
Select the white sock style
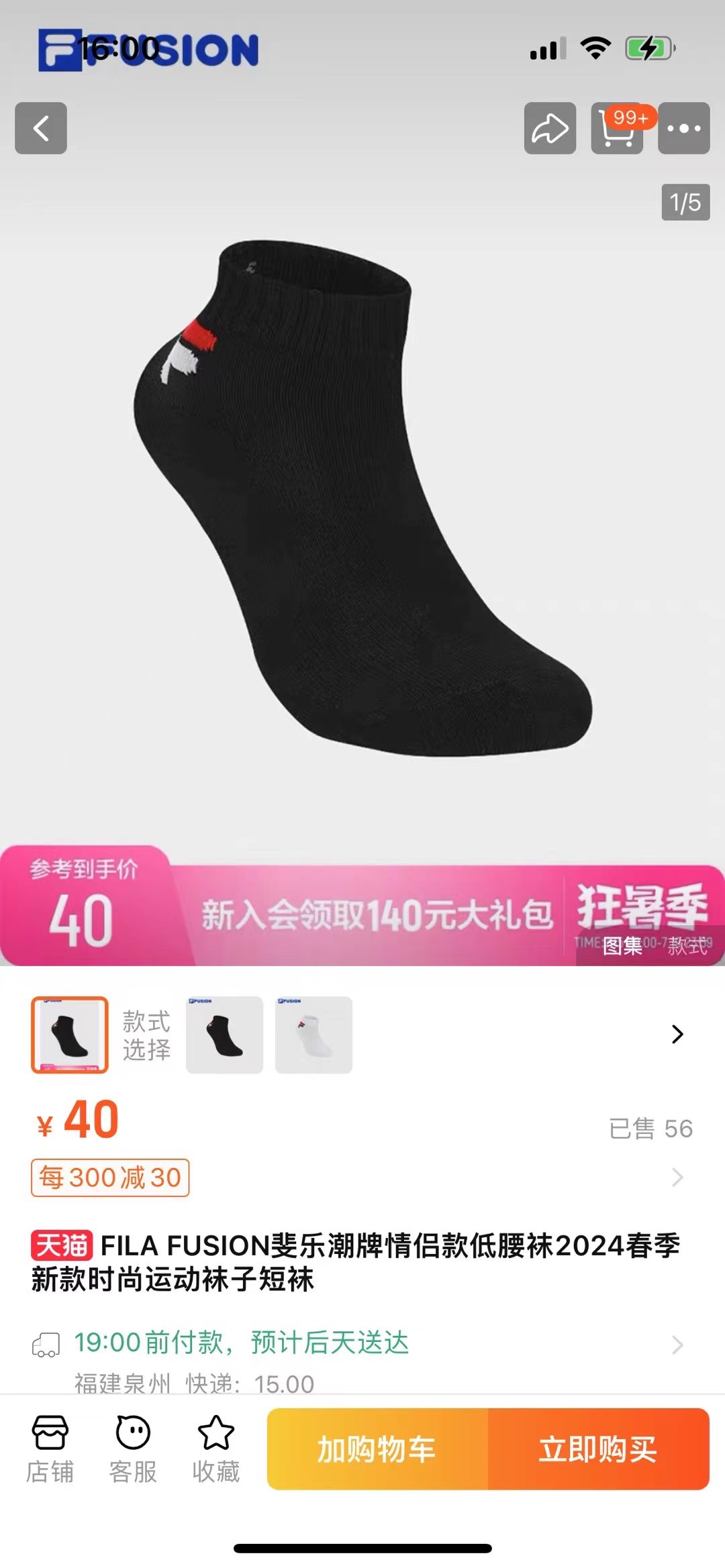tap(313, 1035)
